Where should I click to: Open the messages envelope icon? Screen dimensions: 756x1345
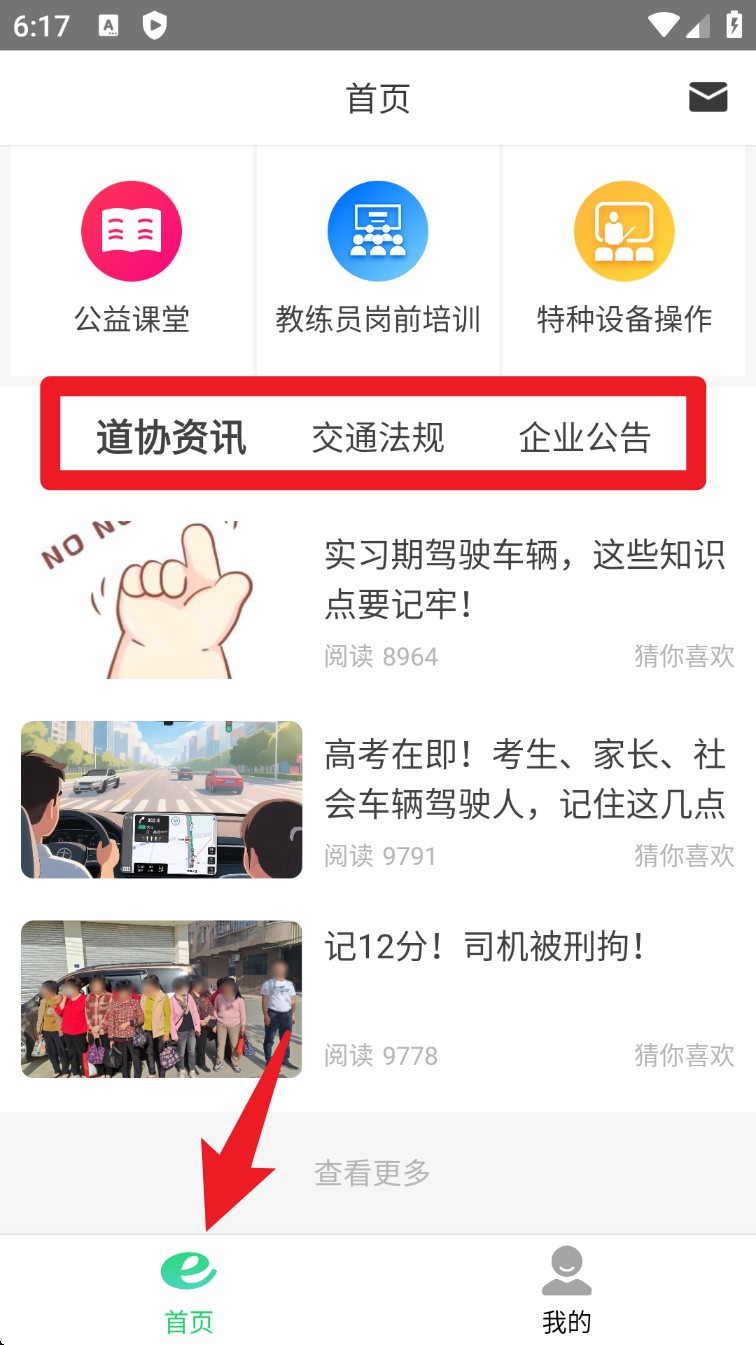tap(708, 97)
